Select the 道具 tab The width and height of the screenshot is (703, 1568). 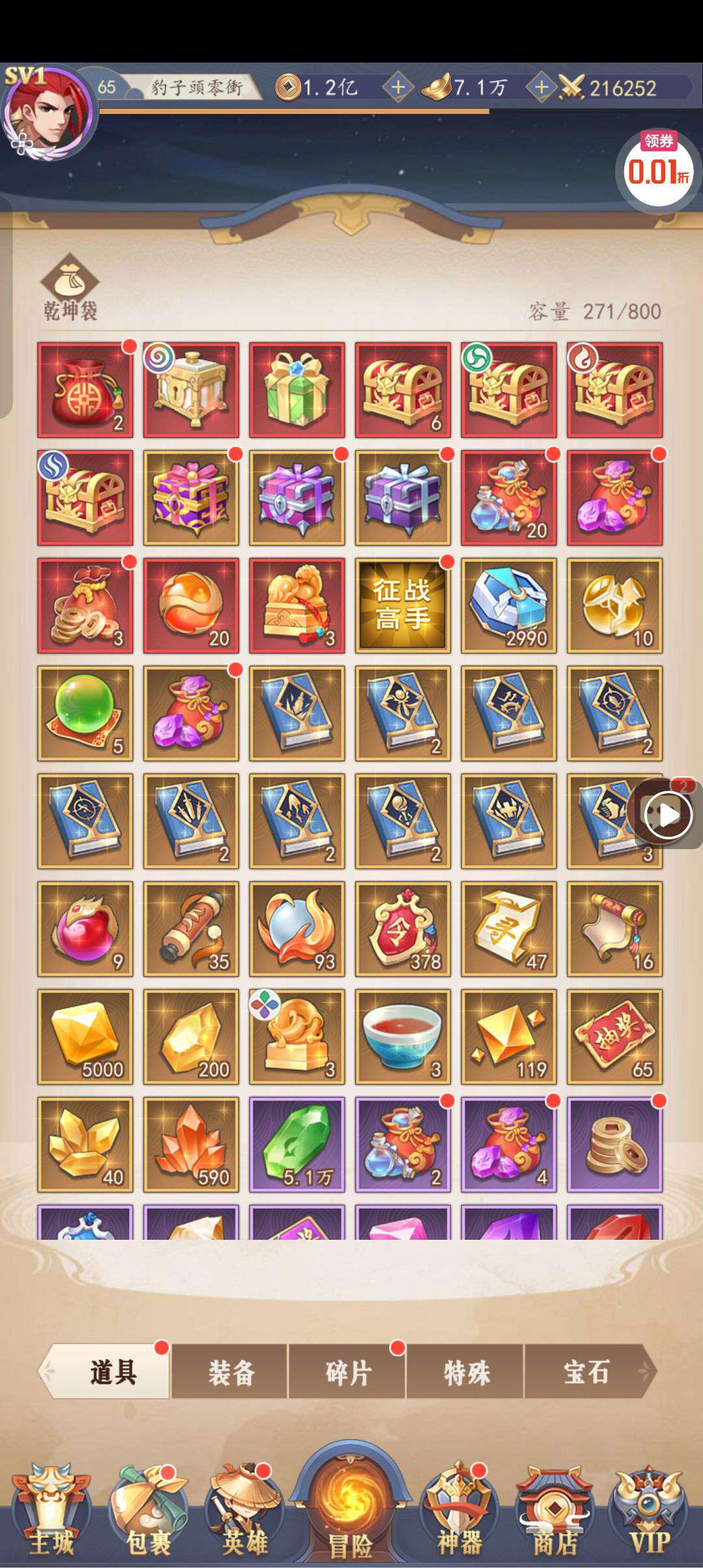click(112, 1373)
